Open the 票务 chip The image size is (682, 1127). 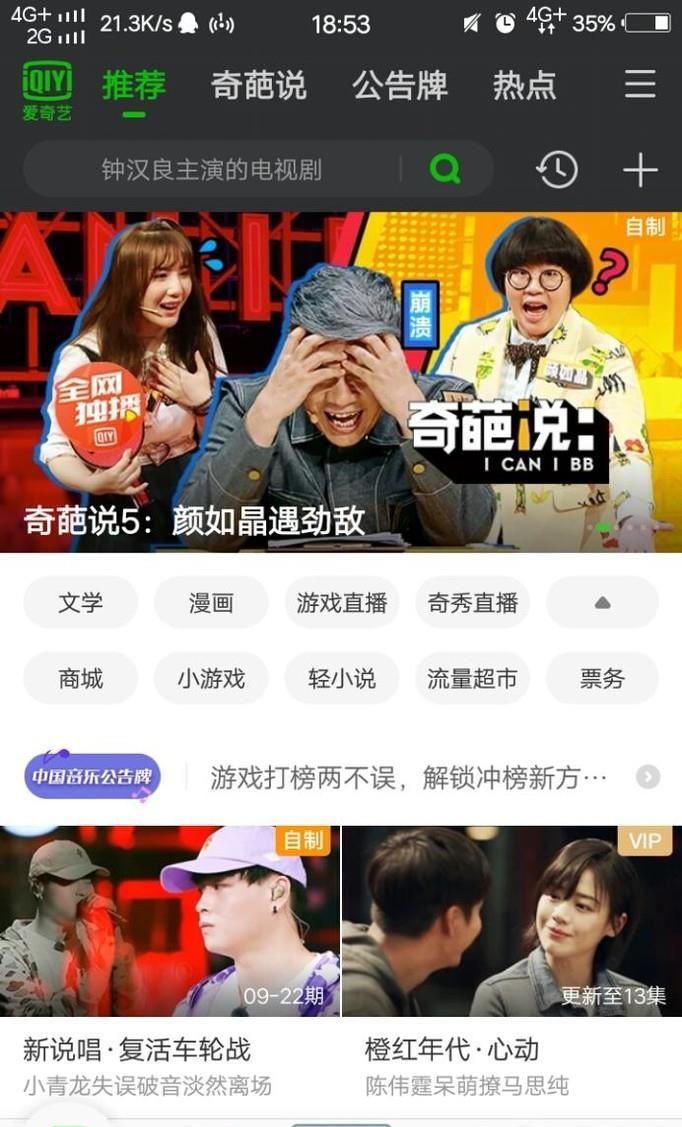pyautogui.click(x=602, y=679)
